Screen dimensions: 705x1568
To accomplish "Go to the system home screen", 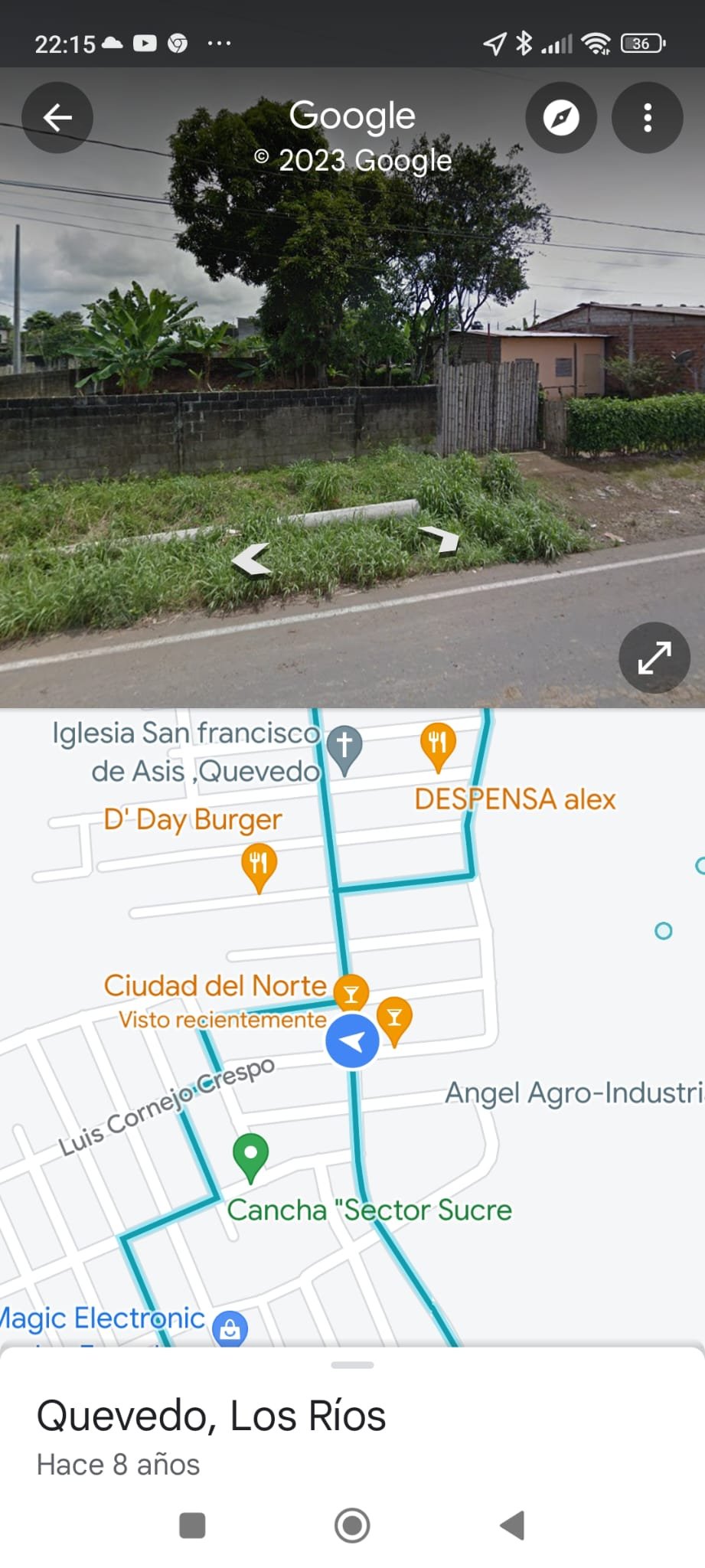I will 352,1525.
